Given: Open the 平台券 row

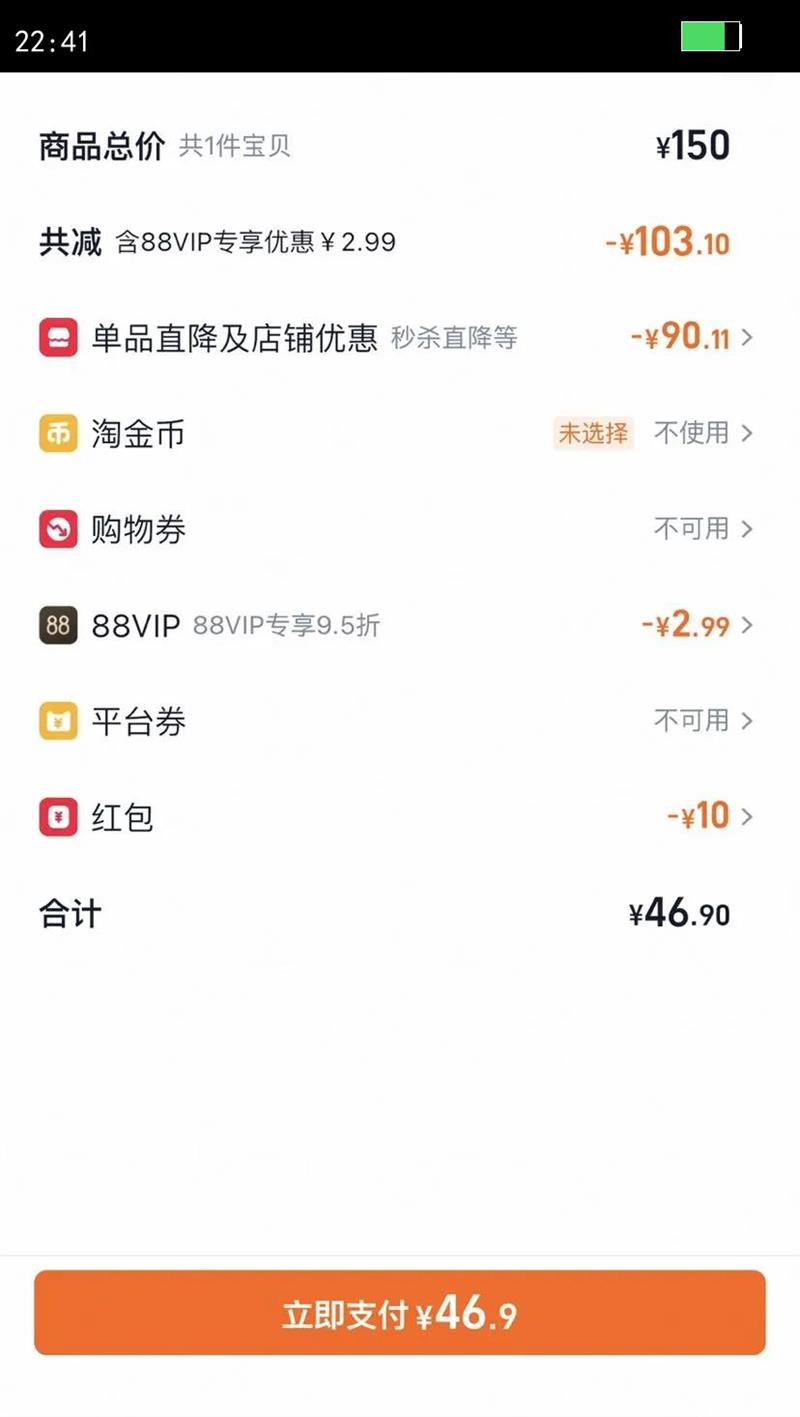Looking at the screenshot, I should (x=400, y=721).
